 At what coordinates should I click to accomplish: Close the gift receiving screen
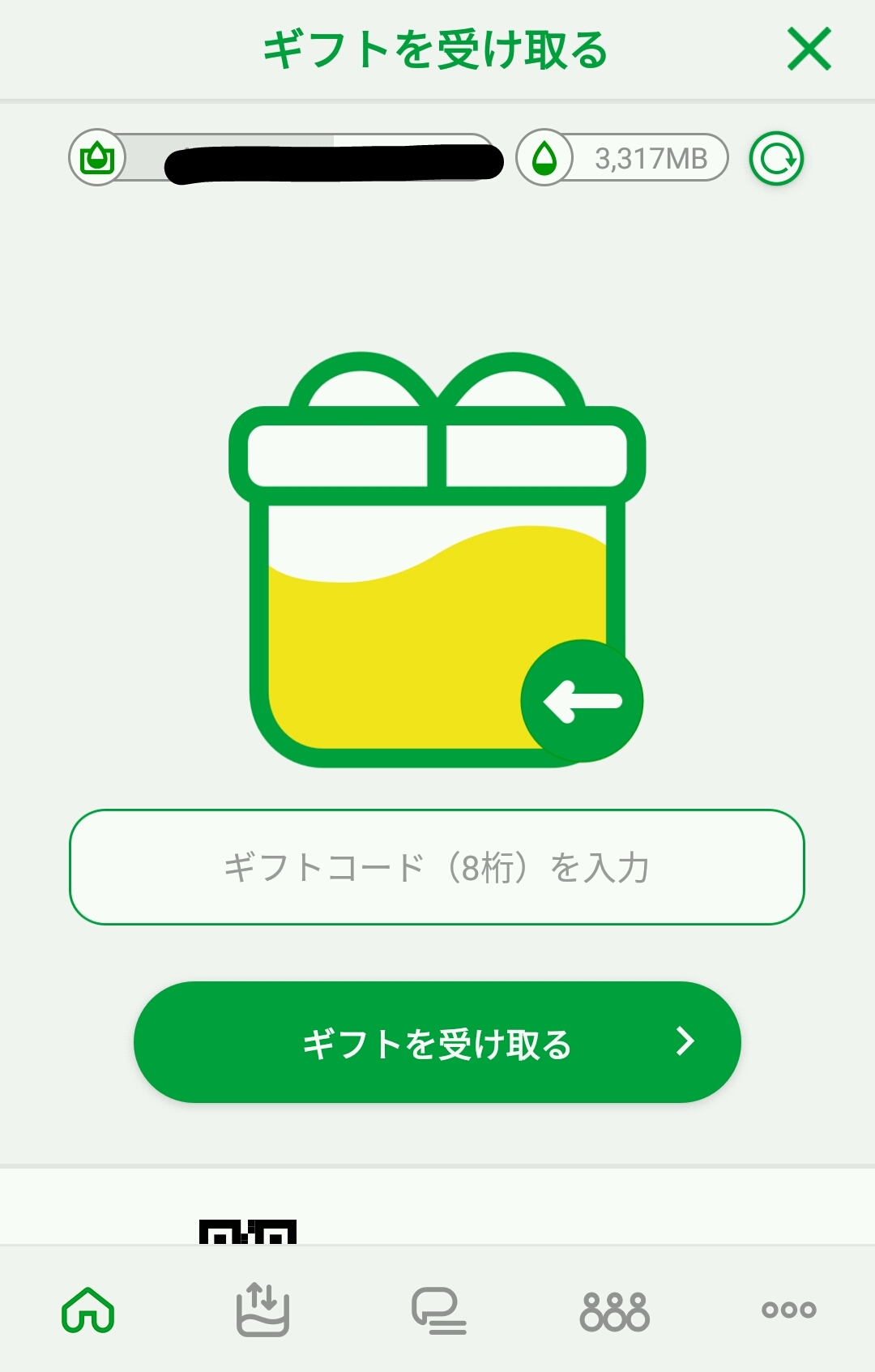pos(809,49)
